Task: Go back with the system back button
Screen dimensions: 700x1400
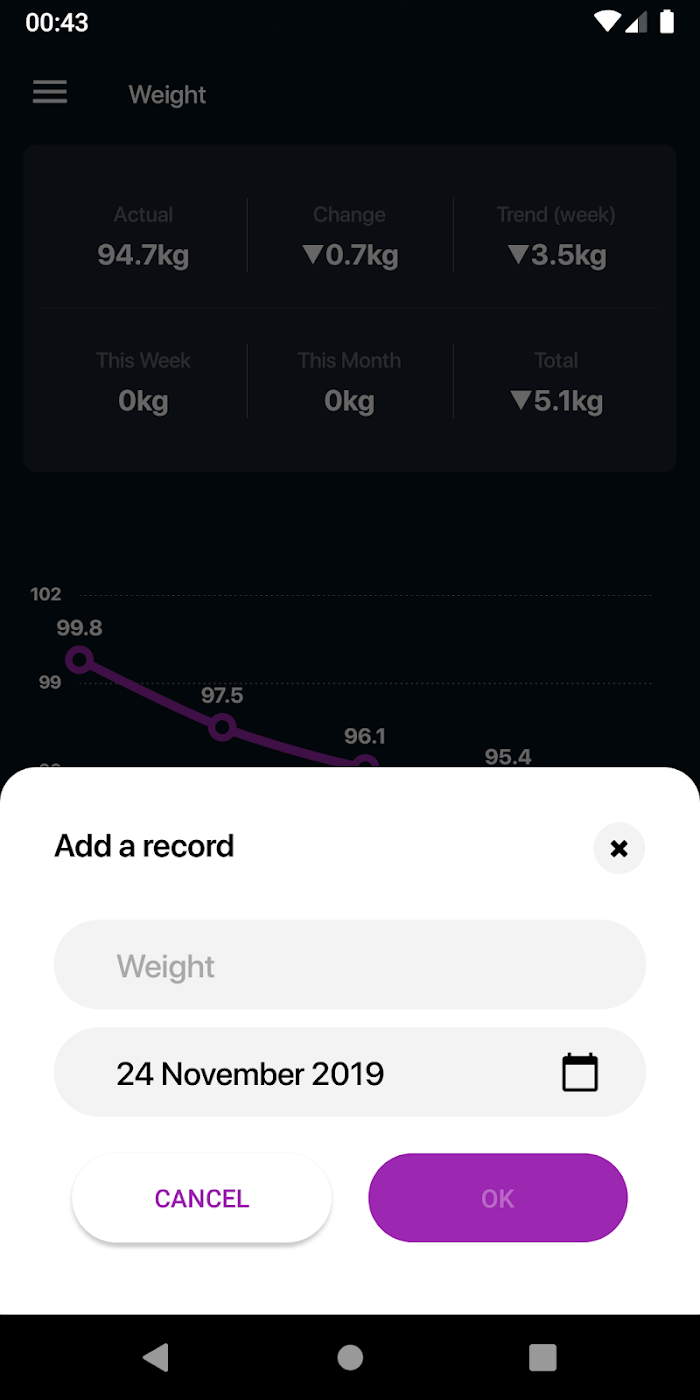Action: (x=156, y=1357)
